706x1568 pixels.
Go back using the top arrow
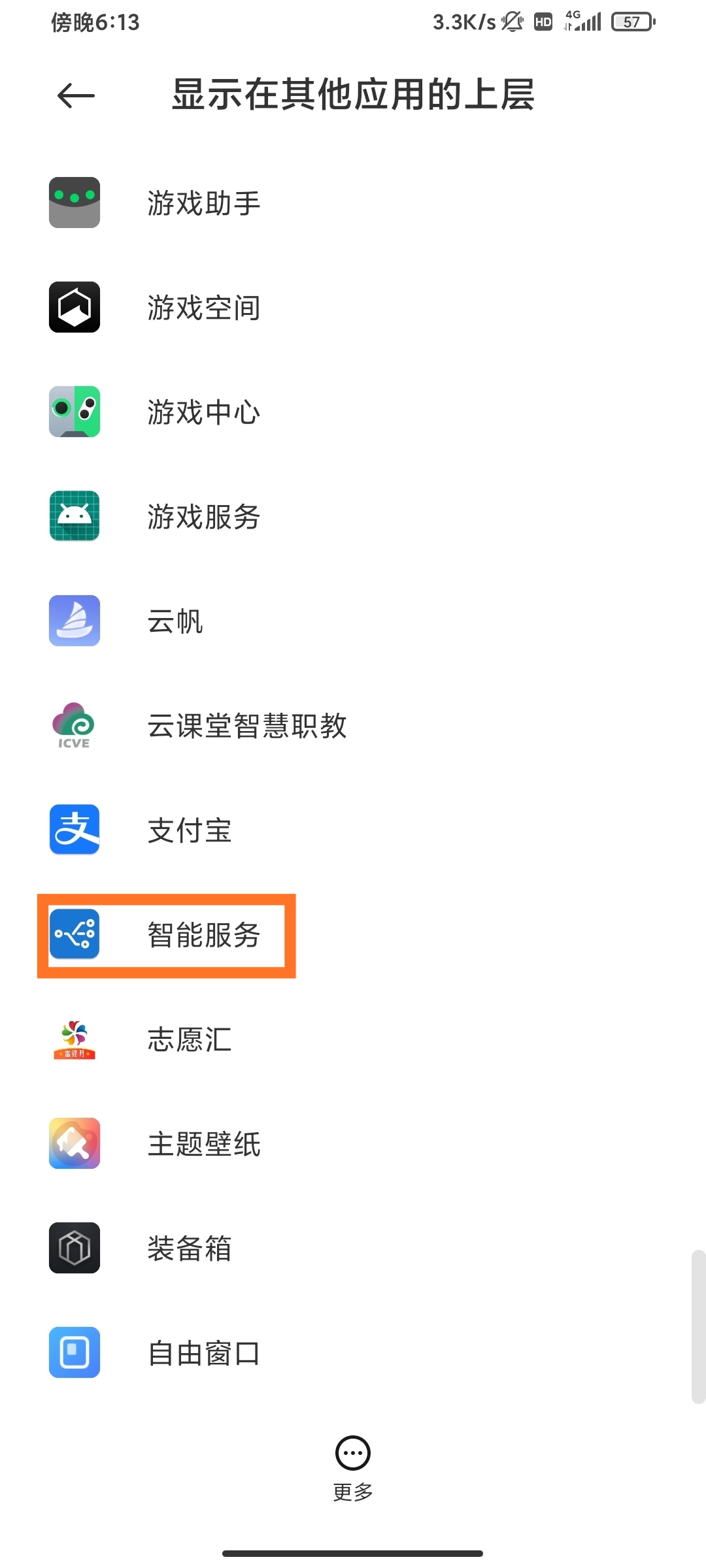coord(76,96)
